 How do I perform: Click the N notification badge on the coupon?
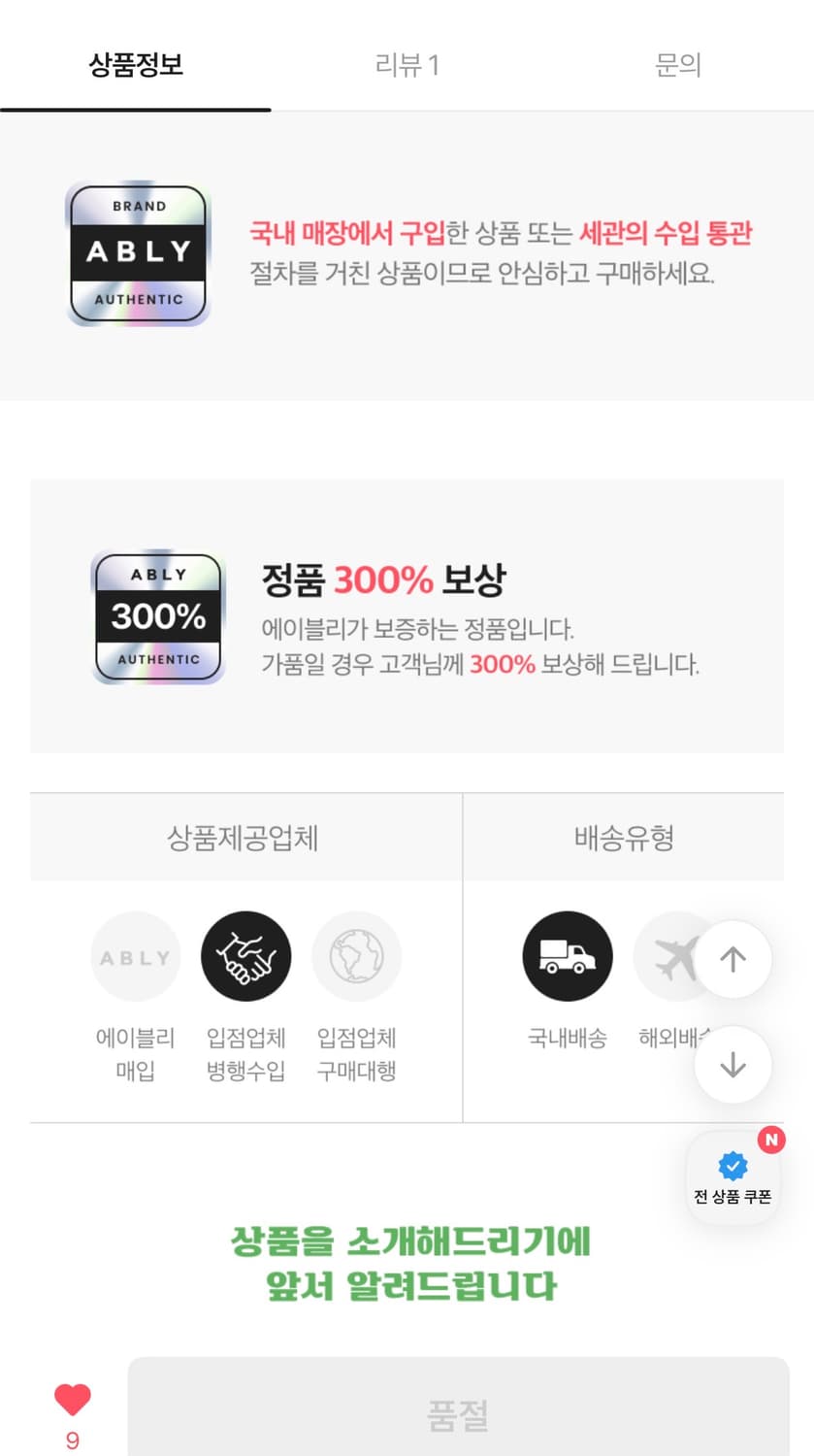coord(772,1142)
